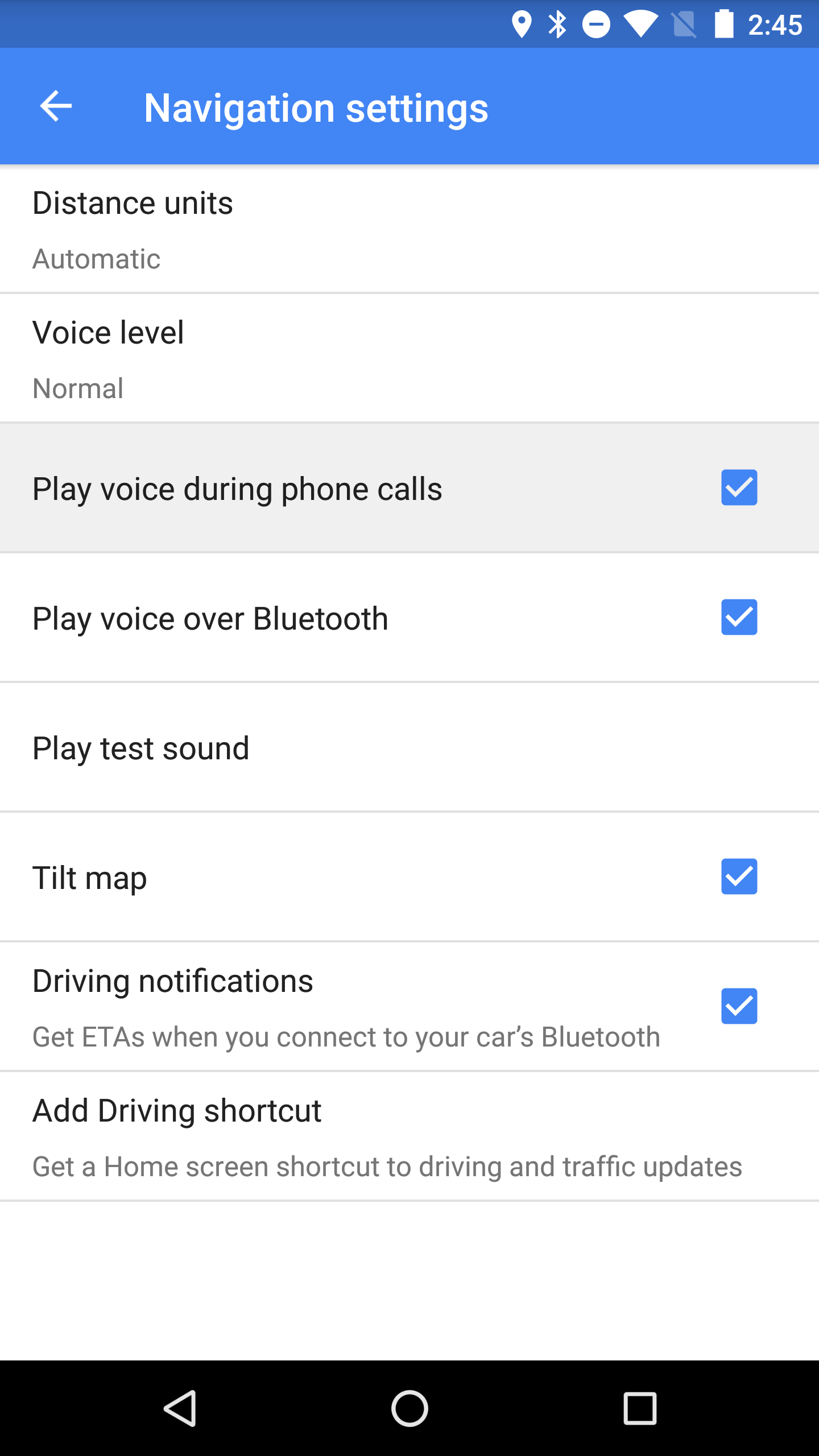Uncheck Play voice over Bluetooth
Viewport: 819px width, 1456px height.
(x=738, y=617)
